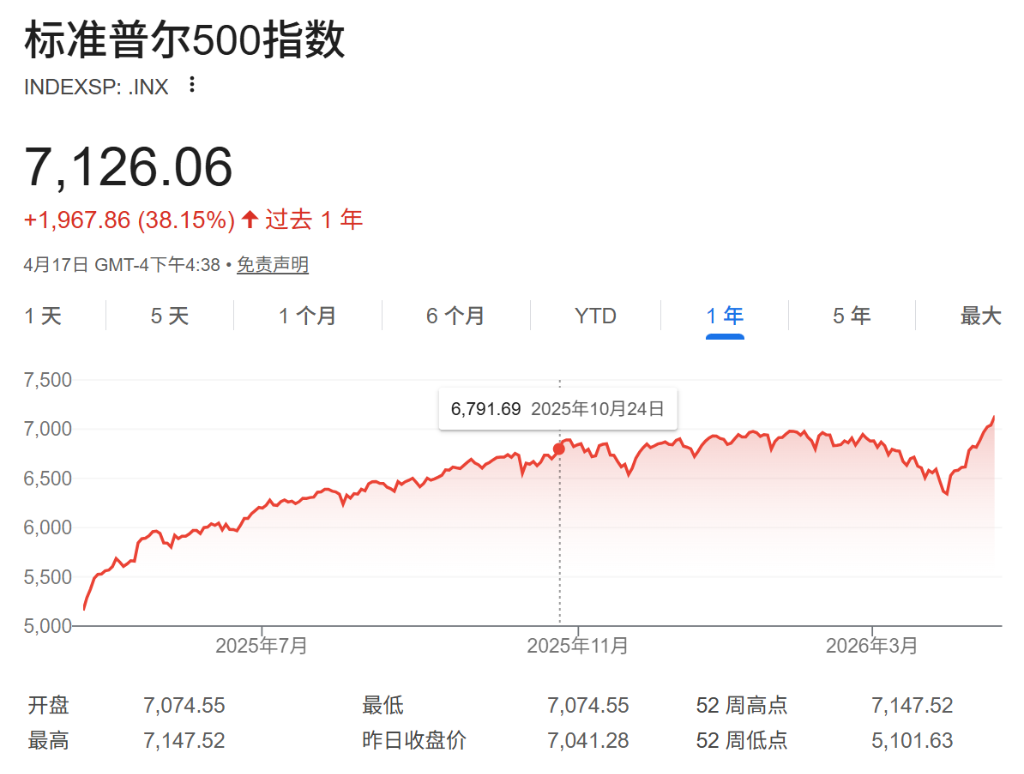View the 5 年 chart
Screen dimensions: 1024x774
[851, 316]
